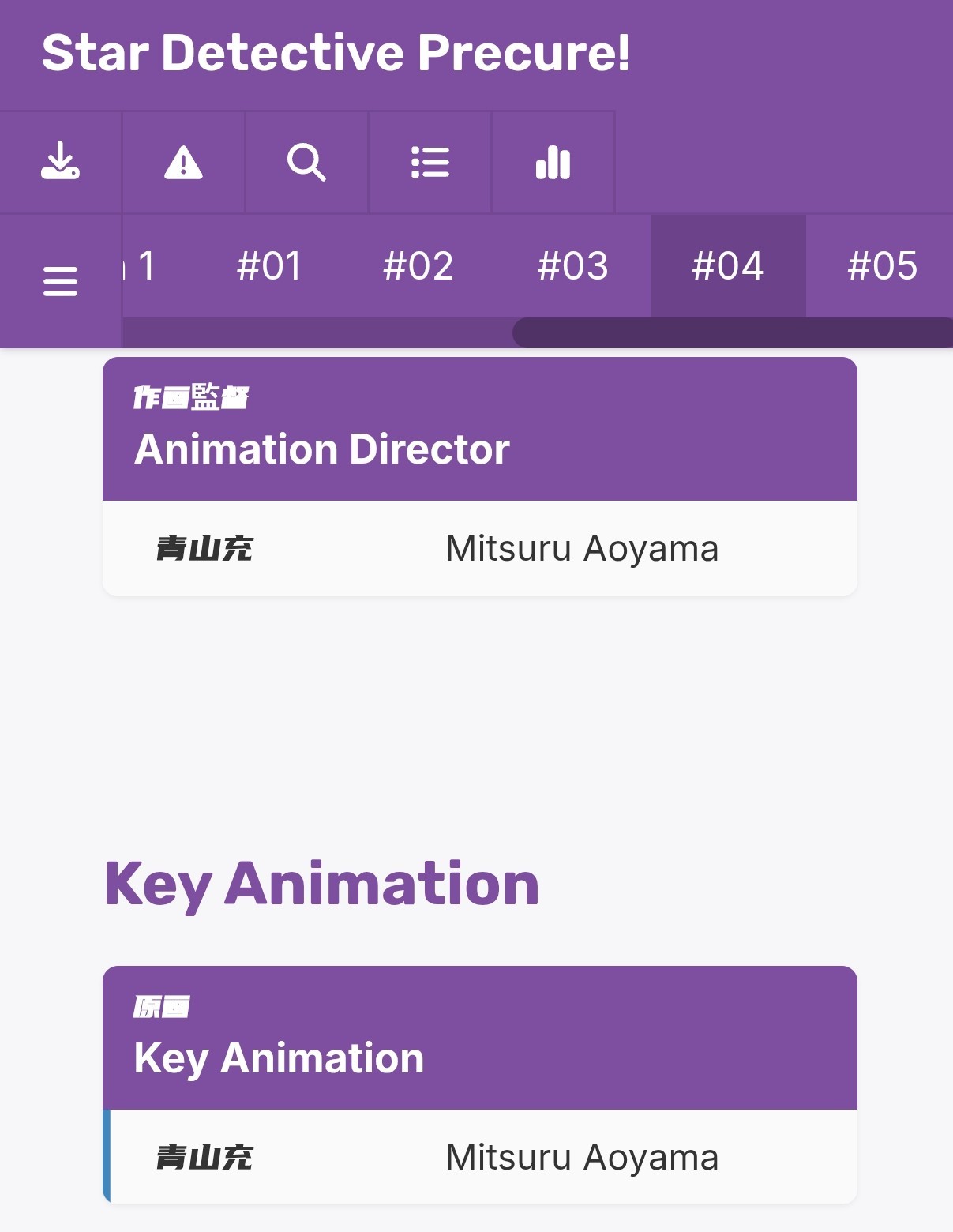Select the episode #04 tab
This screenshot has width=953, height=1232.
(x=728, y=266)
